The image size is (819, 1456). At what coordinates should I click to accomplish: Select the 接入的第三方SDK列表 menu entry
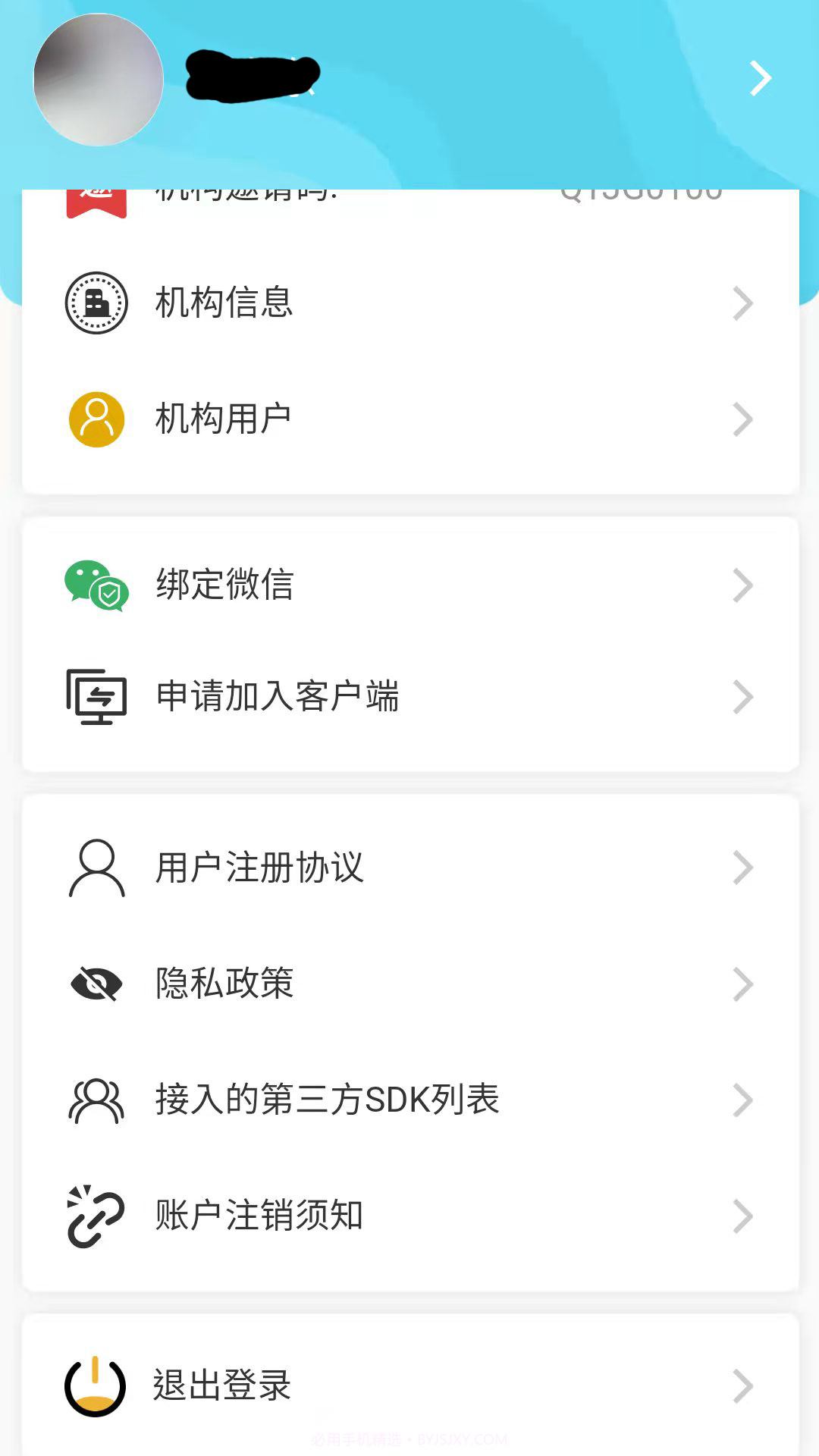point(326,1100)
